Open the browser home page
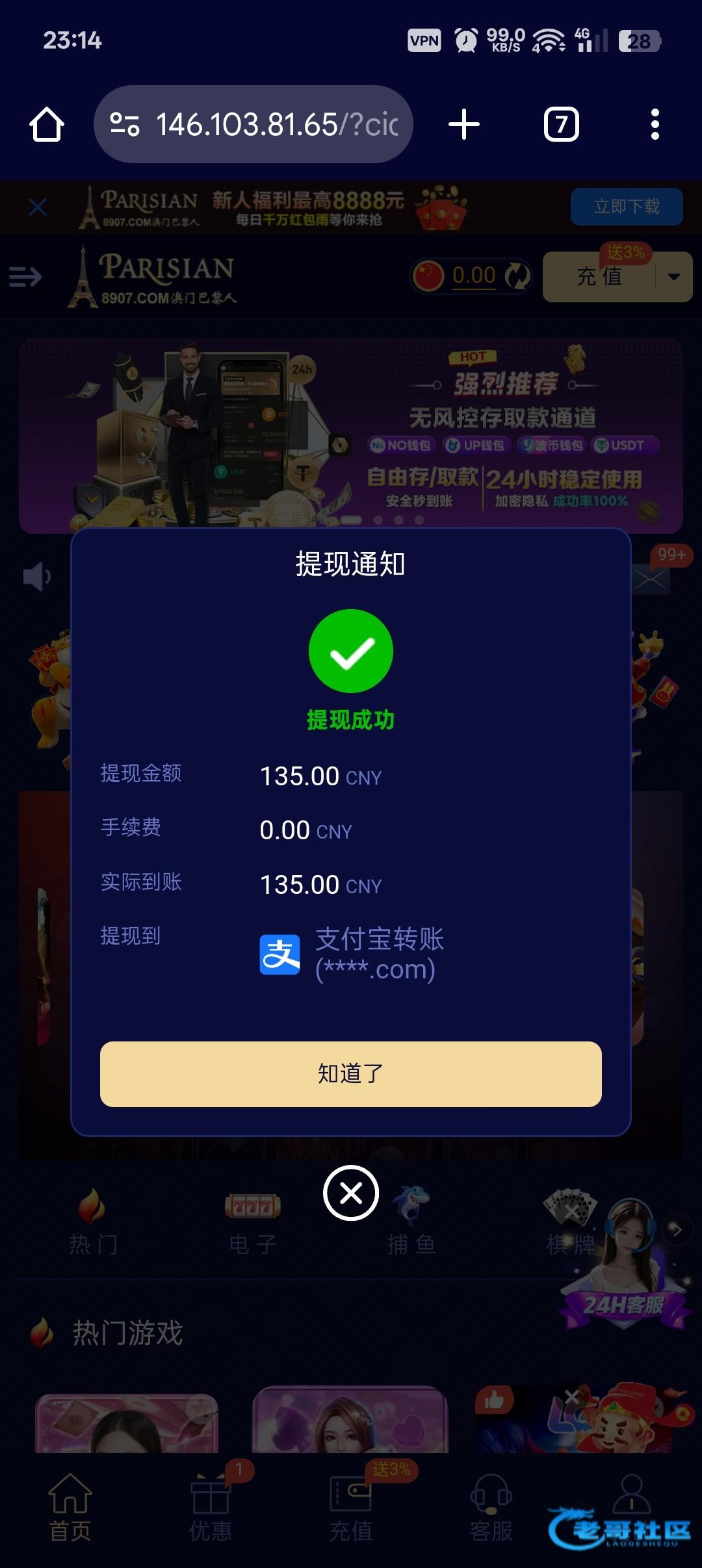This screenshot has width=702, height=1568. pyautogui.click(x=47, y=124)
